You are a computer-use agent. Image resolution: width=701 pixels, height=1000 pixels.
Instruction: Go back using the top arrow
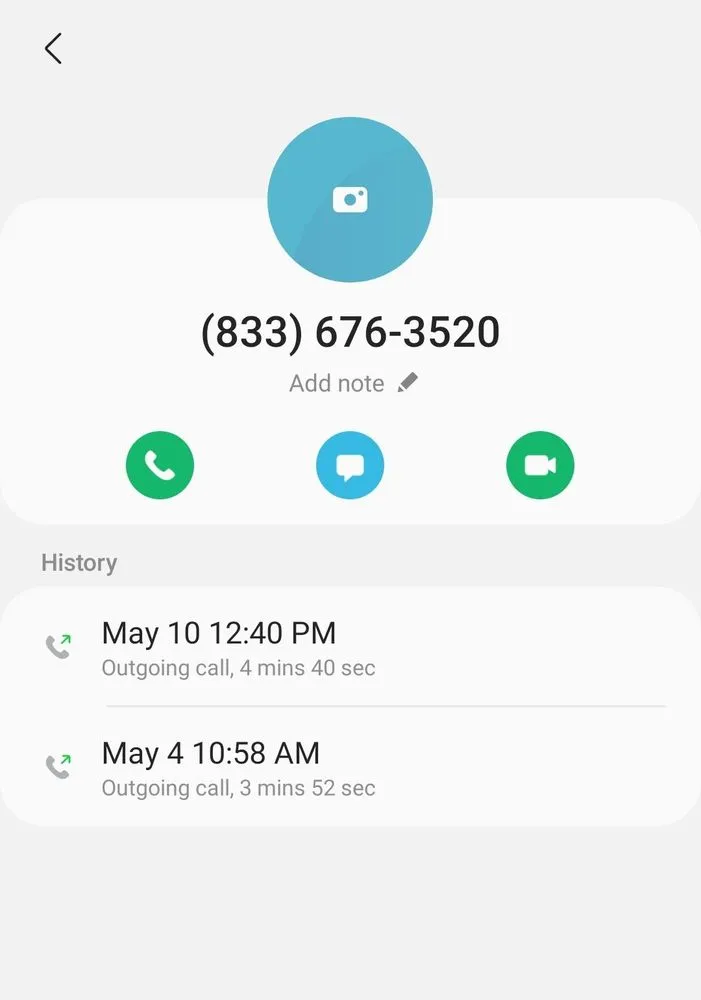coord(53,48)
